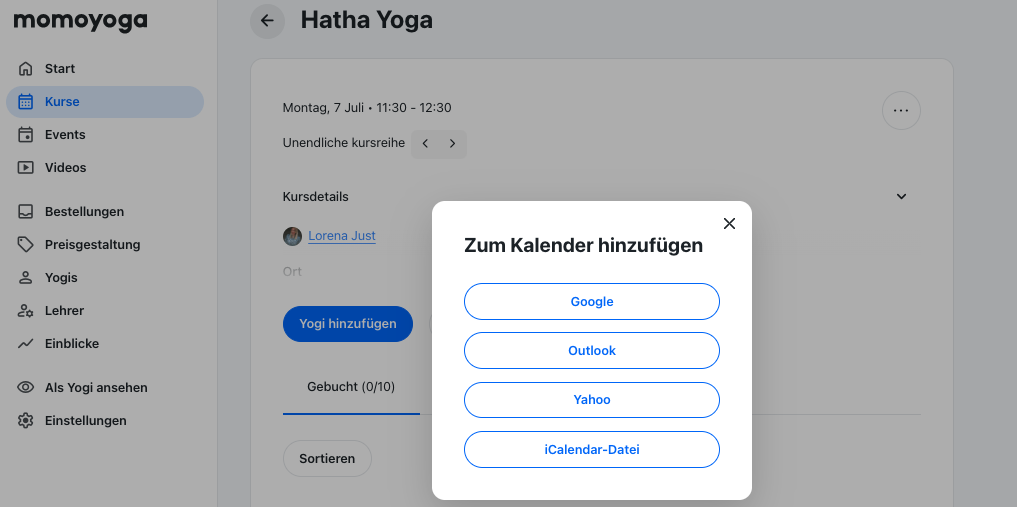Viewport: 1017px width, 507px height.
Task: Open the three-dot options menu
Action: click(x=900, y=110)
